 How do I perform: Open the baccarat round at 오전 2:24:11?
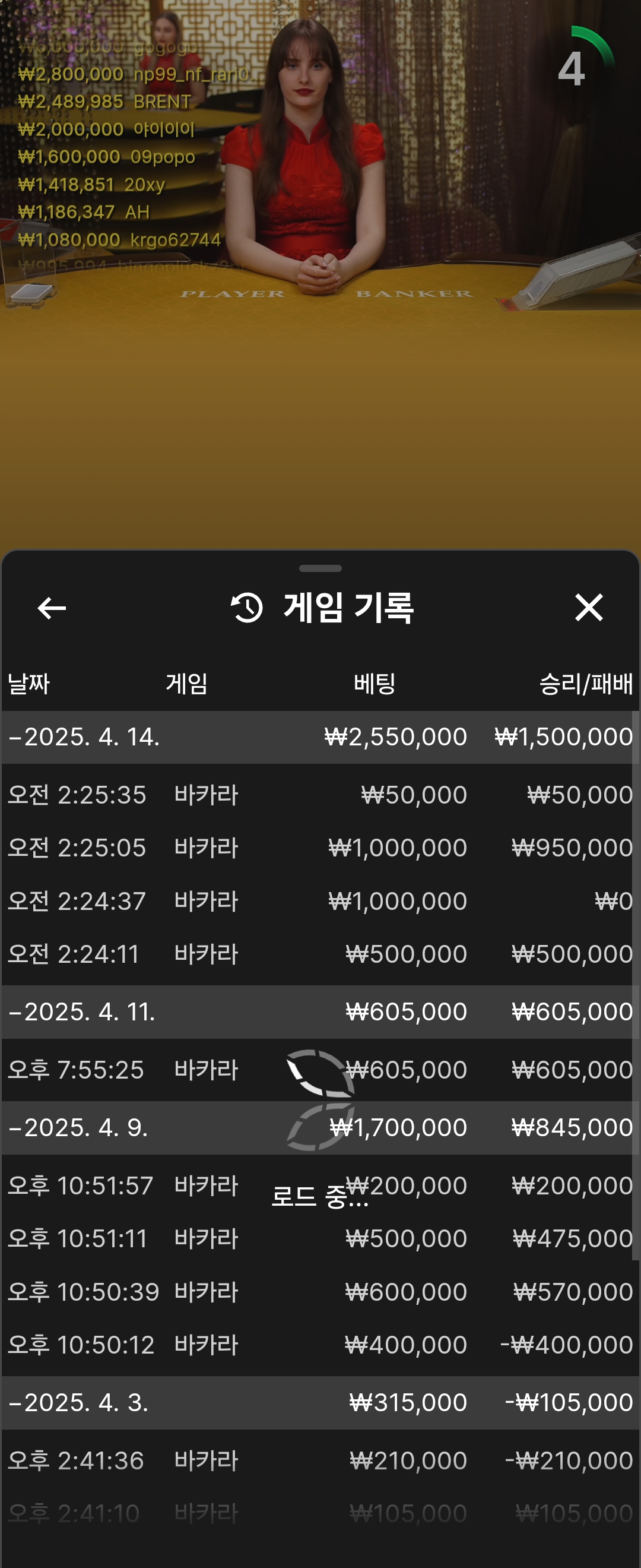click(x=319, y=954)
